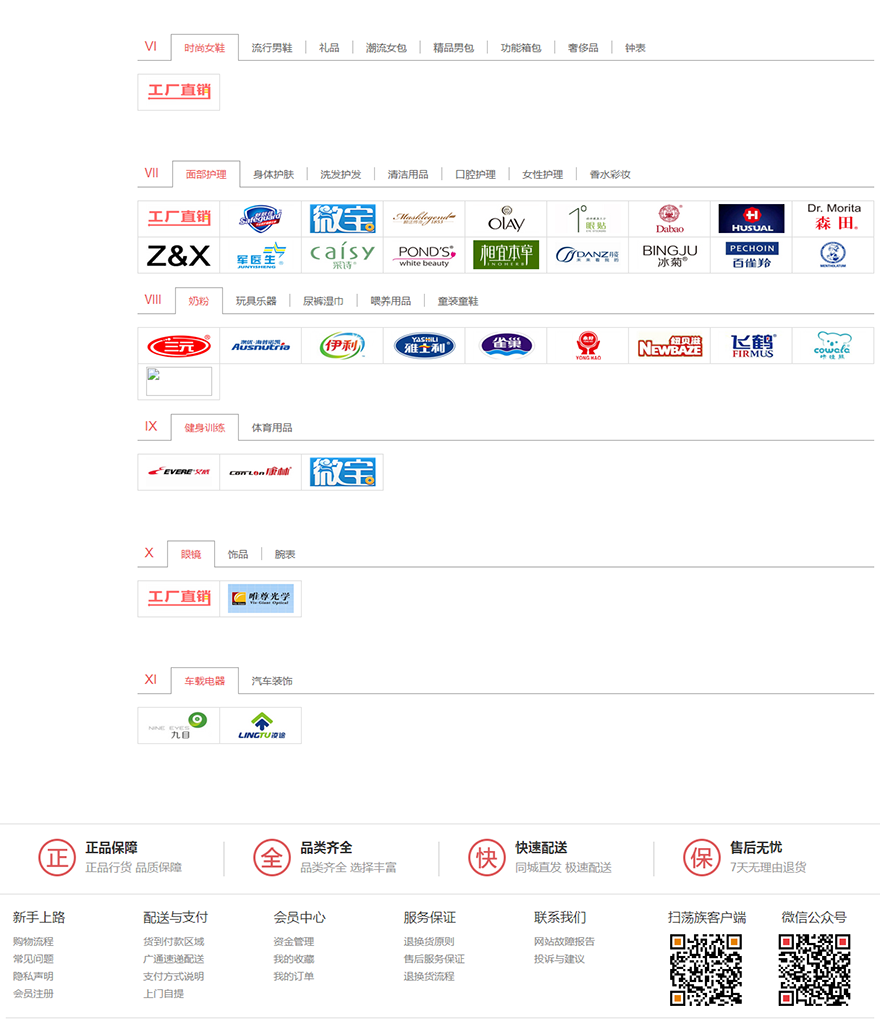The height and width of the screenshot is (1024, 880).
Task: Select the 腕表 tab
Action: [x=285, y=554]
